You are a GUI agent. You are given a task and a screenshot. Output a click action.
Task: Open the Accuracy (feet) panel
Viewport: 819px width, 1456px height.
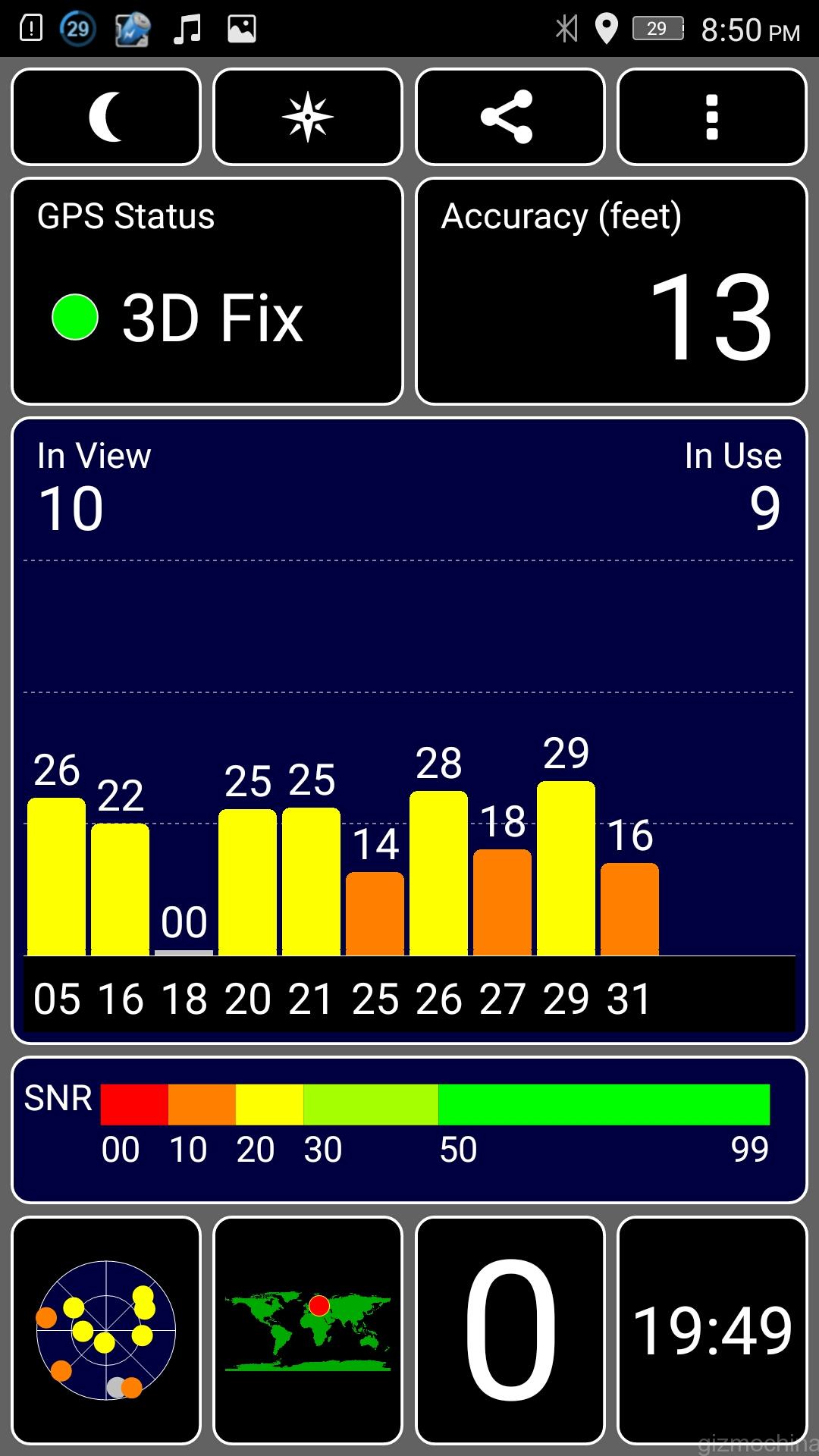coord(611,291)
